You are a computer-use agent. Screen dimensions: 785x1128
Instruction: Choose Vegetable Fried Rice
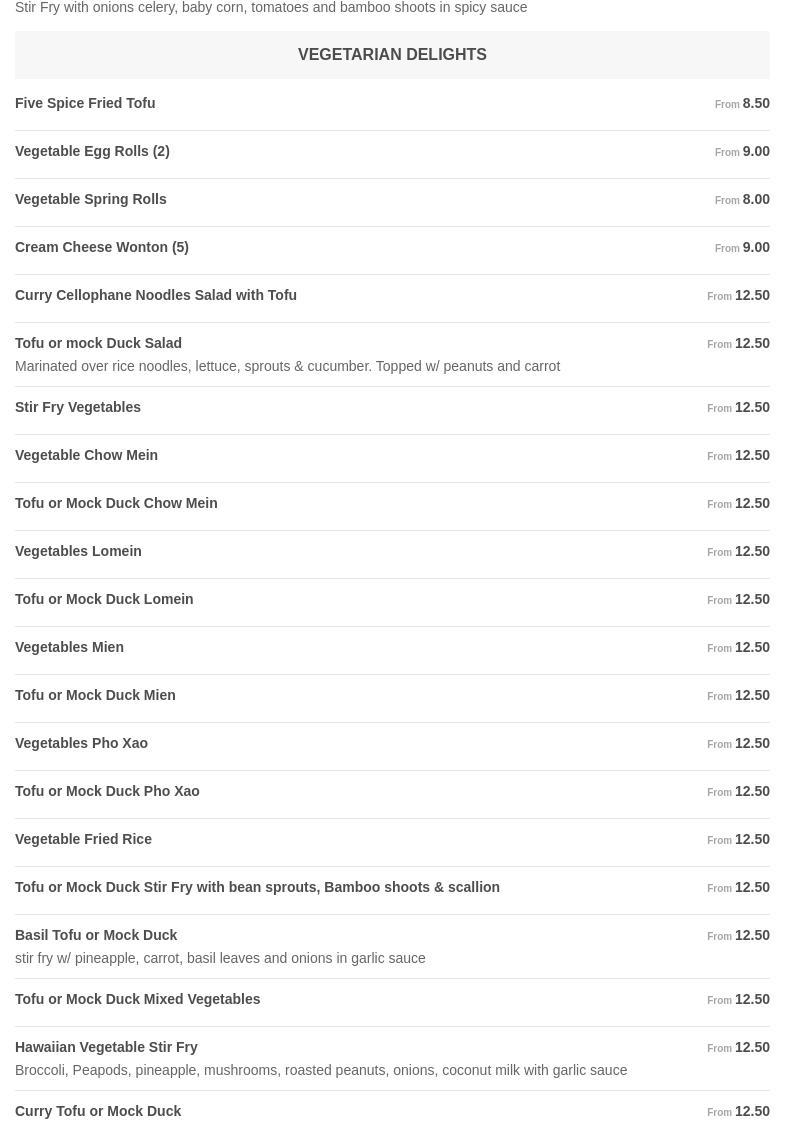[83, 839]
